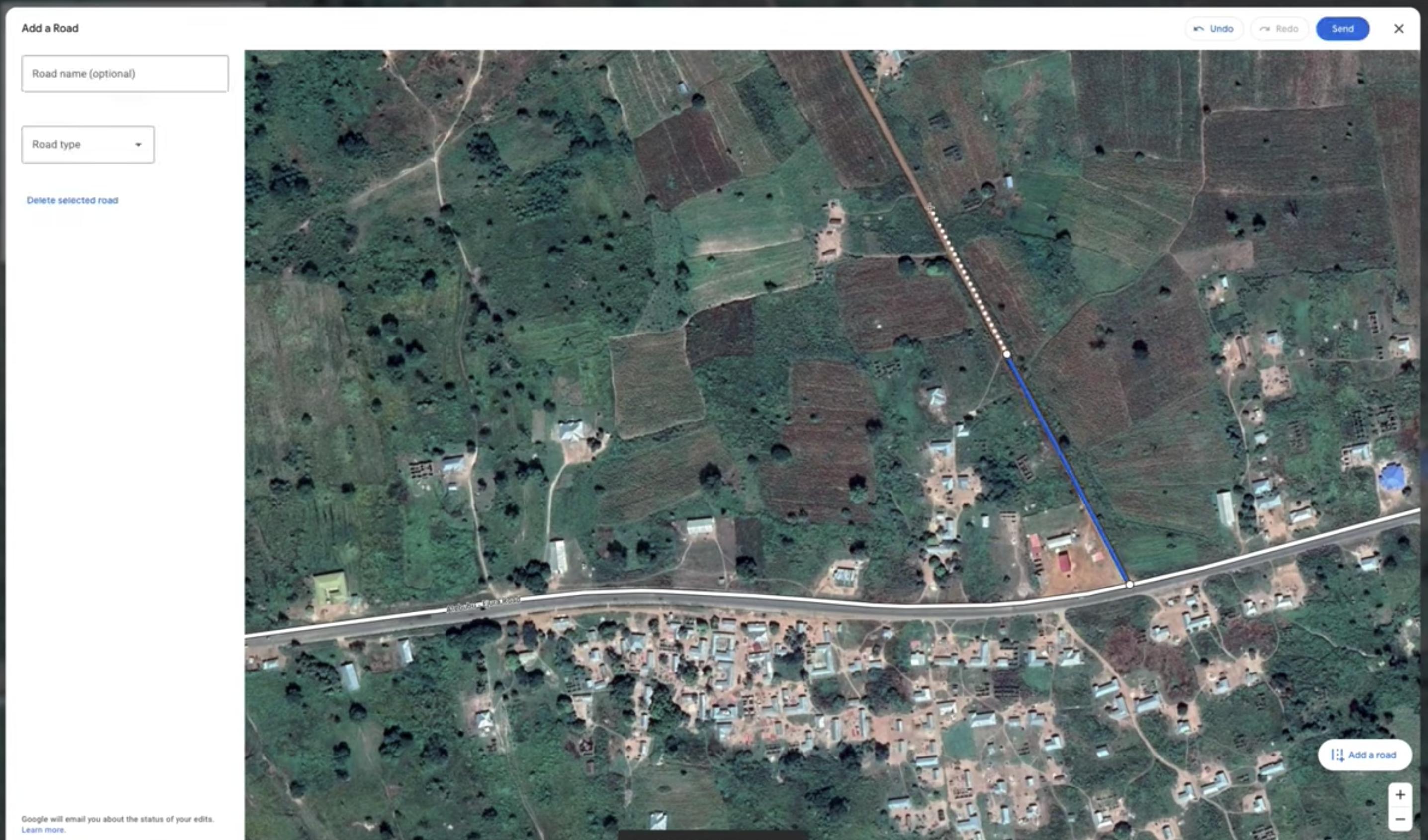The height and width of the screenshot is (840, 1428).
Task: Send the road edit
Action: [x=1342, y=29]
